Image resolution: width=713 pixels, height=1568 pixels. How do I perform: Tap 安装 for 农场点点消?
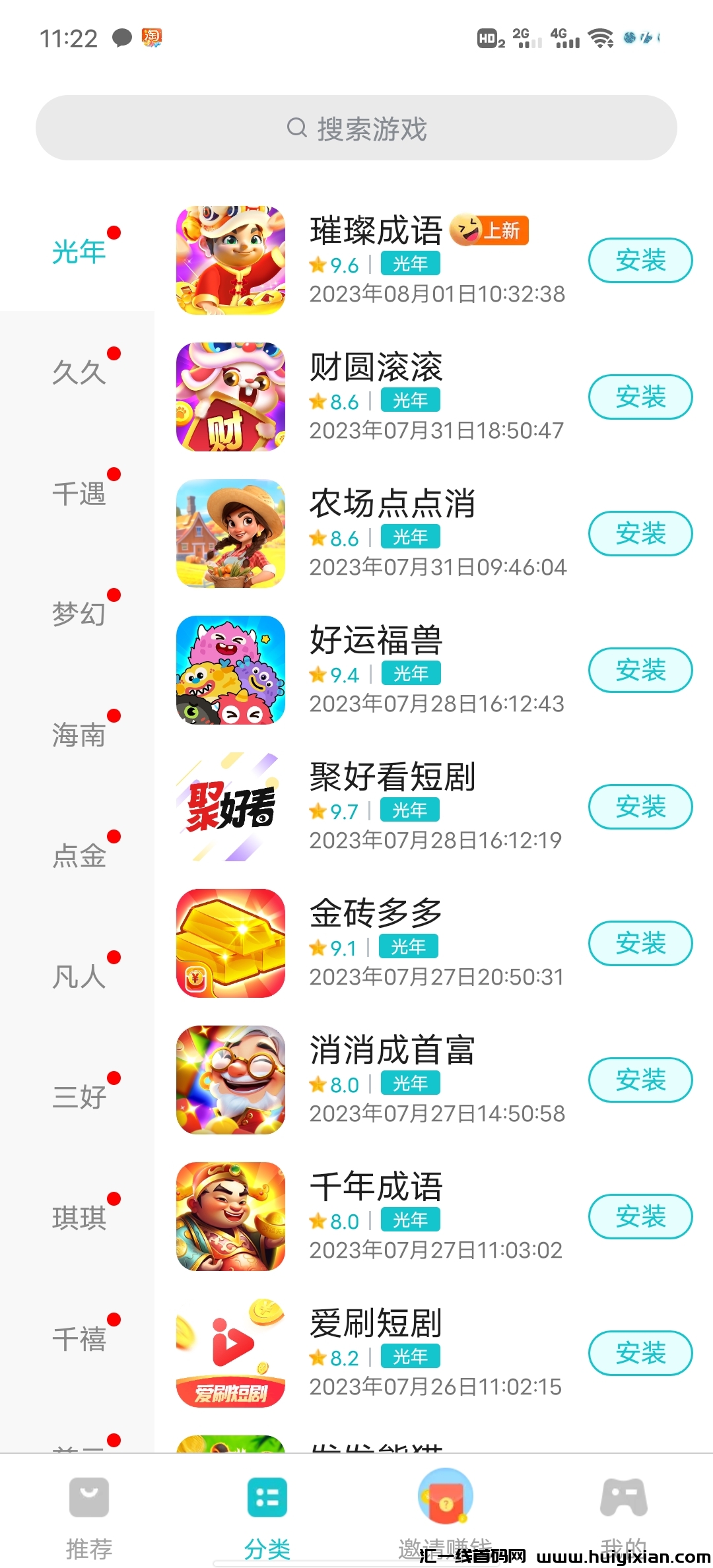[x=640, y=534]
